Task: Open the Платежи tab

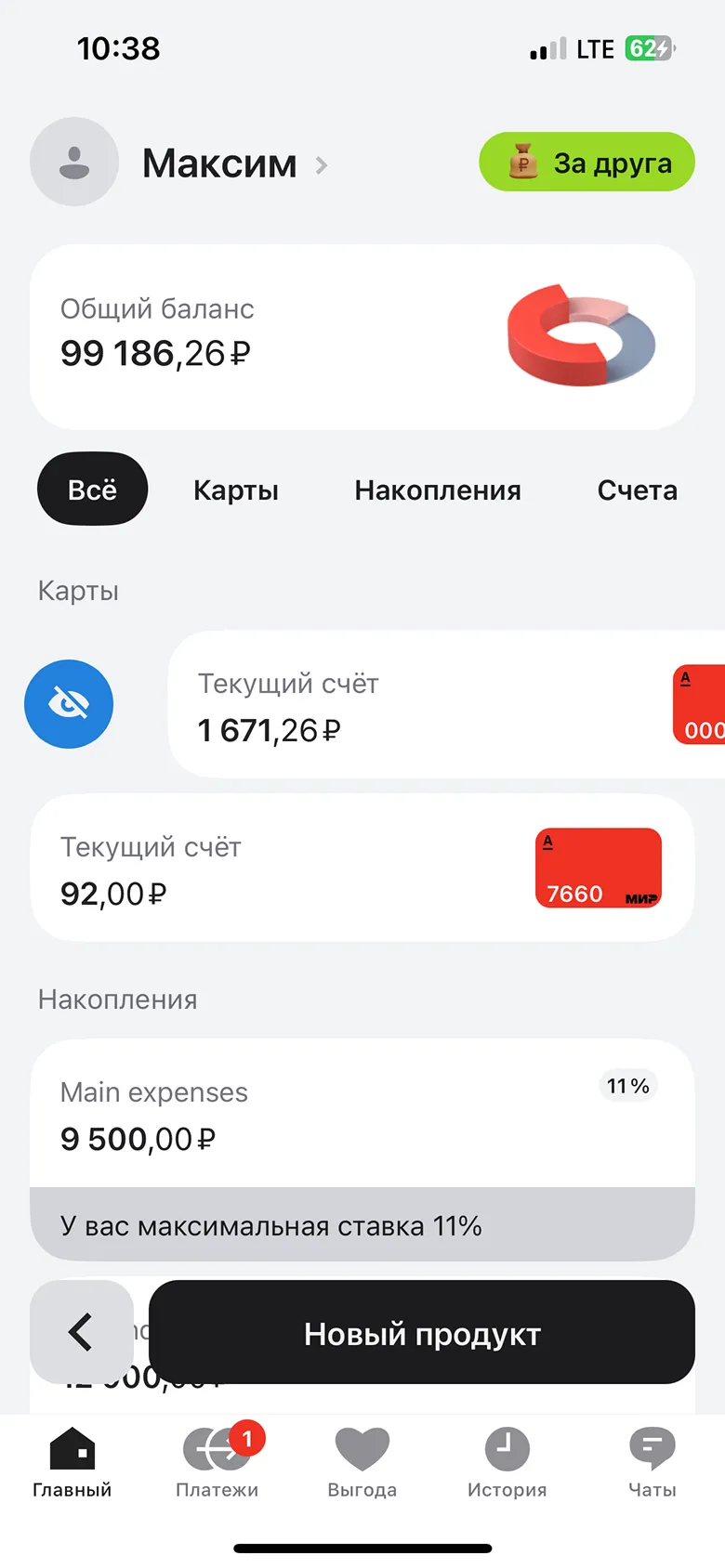Action: [x=217, y=1464]
